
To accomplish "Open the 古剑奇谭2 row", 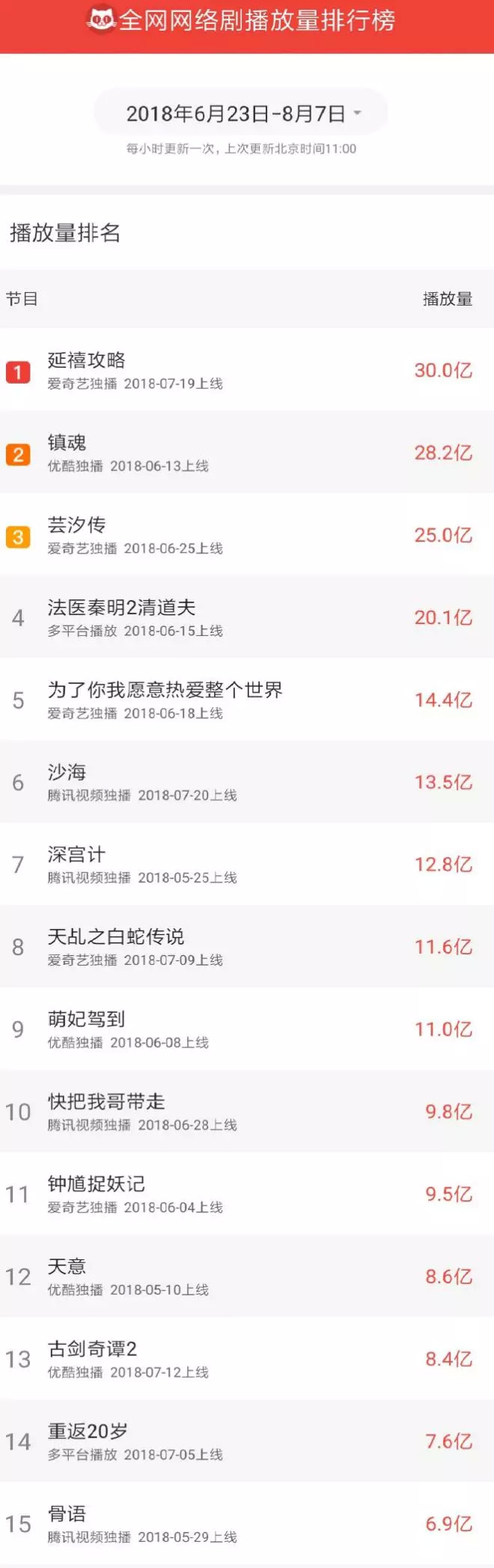I will (x=247, y=1359).
